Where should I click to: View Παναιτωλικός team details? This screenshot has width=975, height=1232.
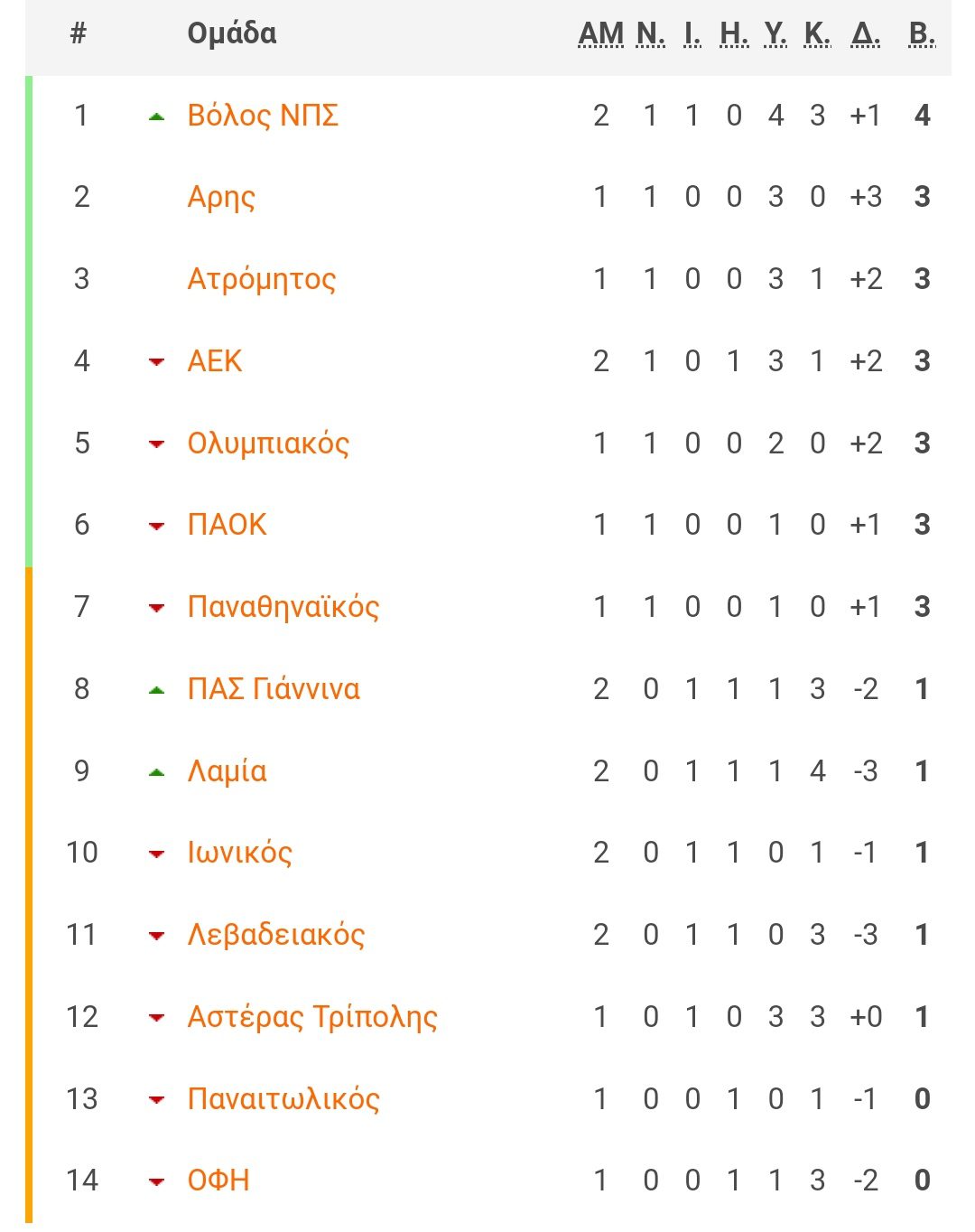[x=283, y=1099]
